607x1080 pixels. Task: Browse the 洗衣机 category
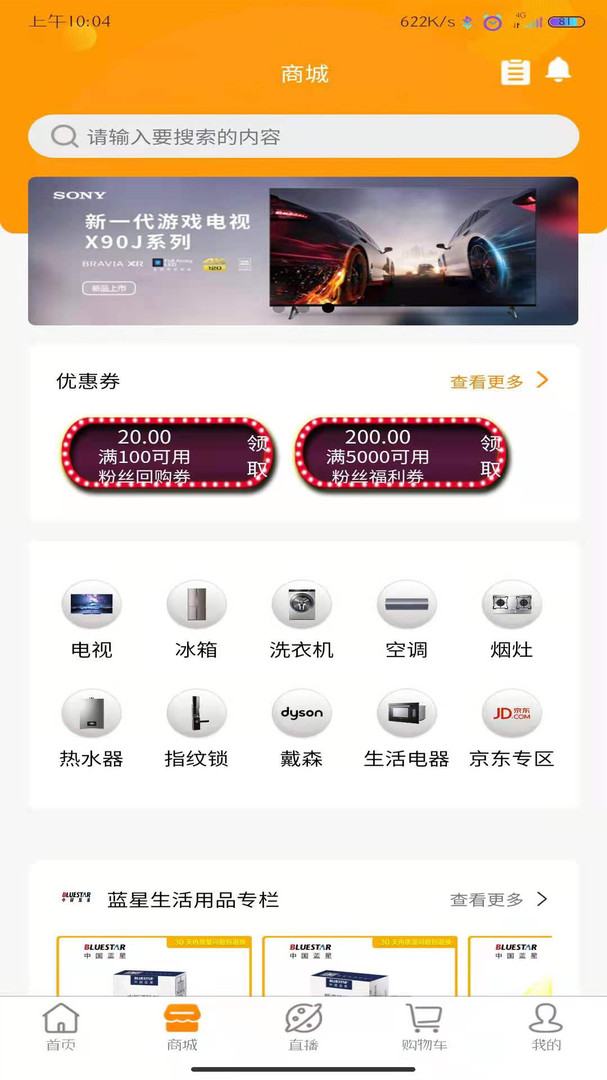[x=301, y=620]
